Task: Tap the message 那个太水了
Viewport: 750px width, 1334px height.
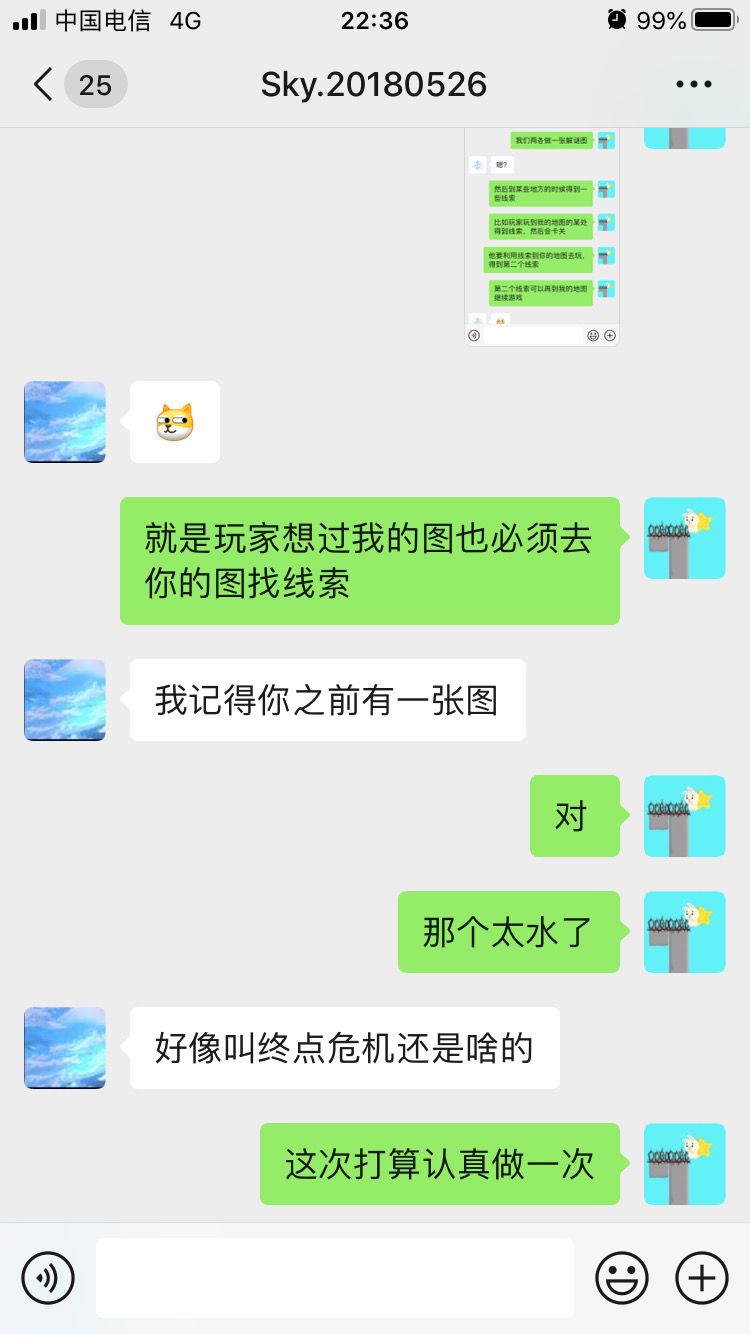Action: pyautogui.click(x=508, y=931)
